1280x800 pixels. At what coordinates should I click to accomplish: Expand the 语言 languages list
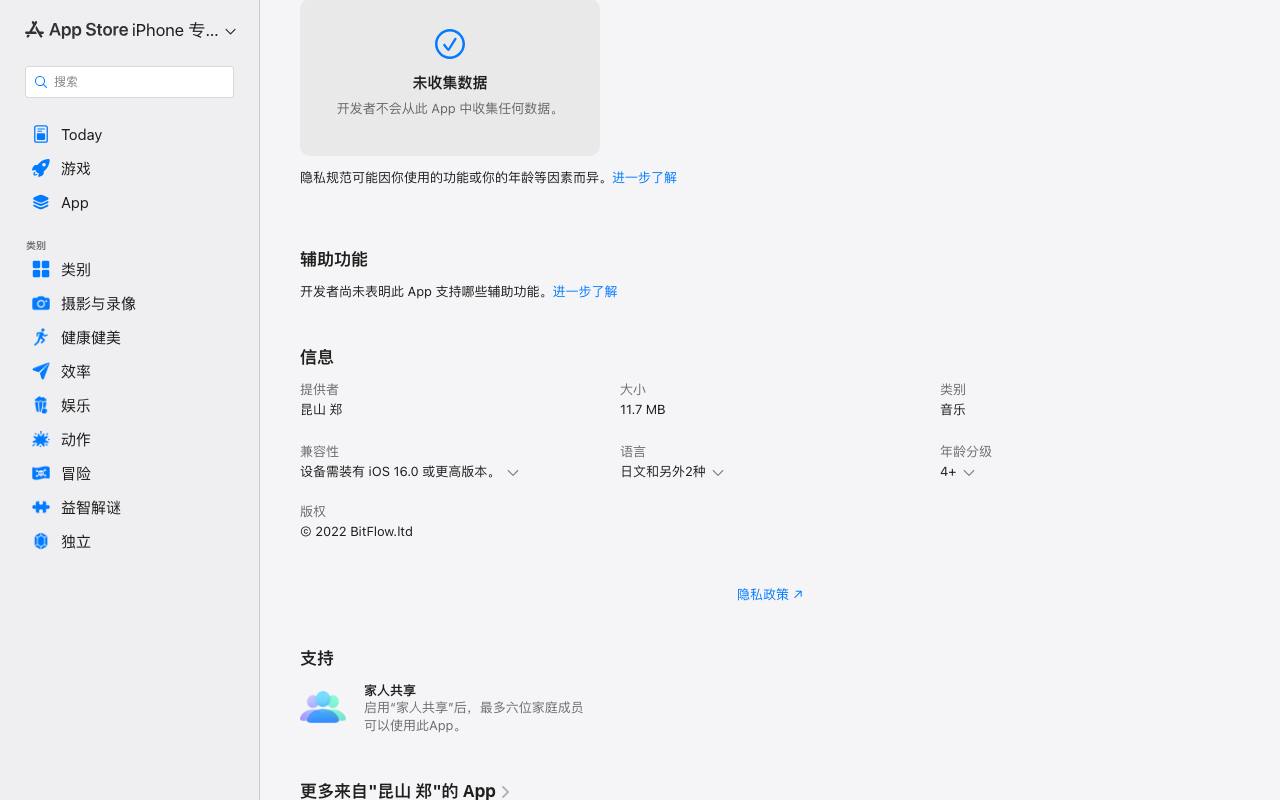coord(672,472)
